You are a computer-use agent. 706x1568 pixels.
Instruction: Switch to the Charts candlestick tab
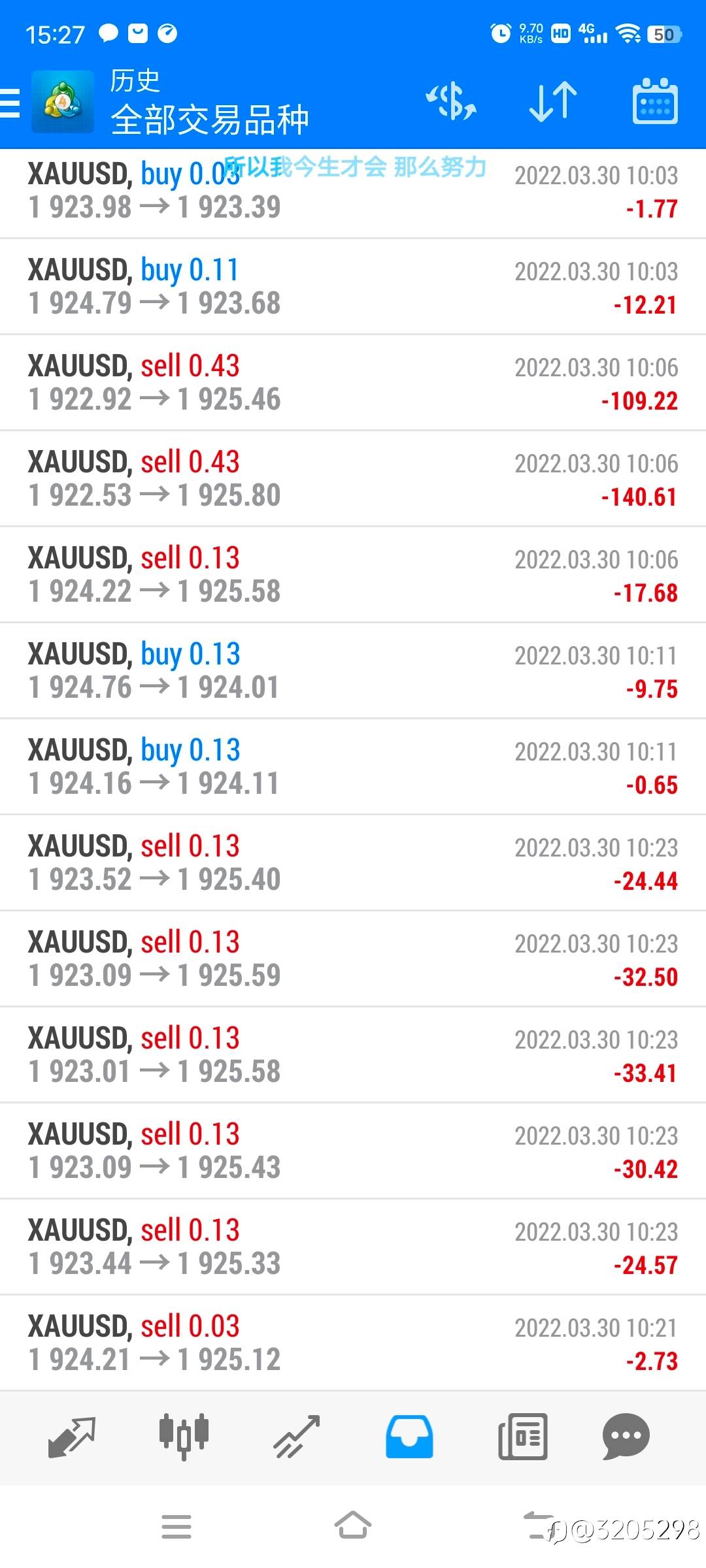click(x=184, y=1437)
